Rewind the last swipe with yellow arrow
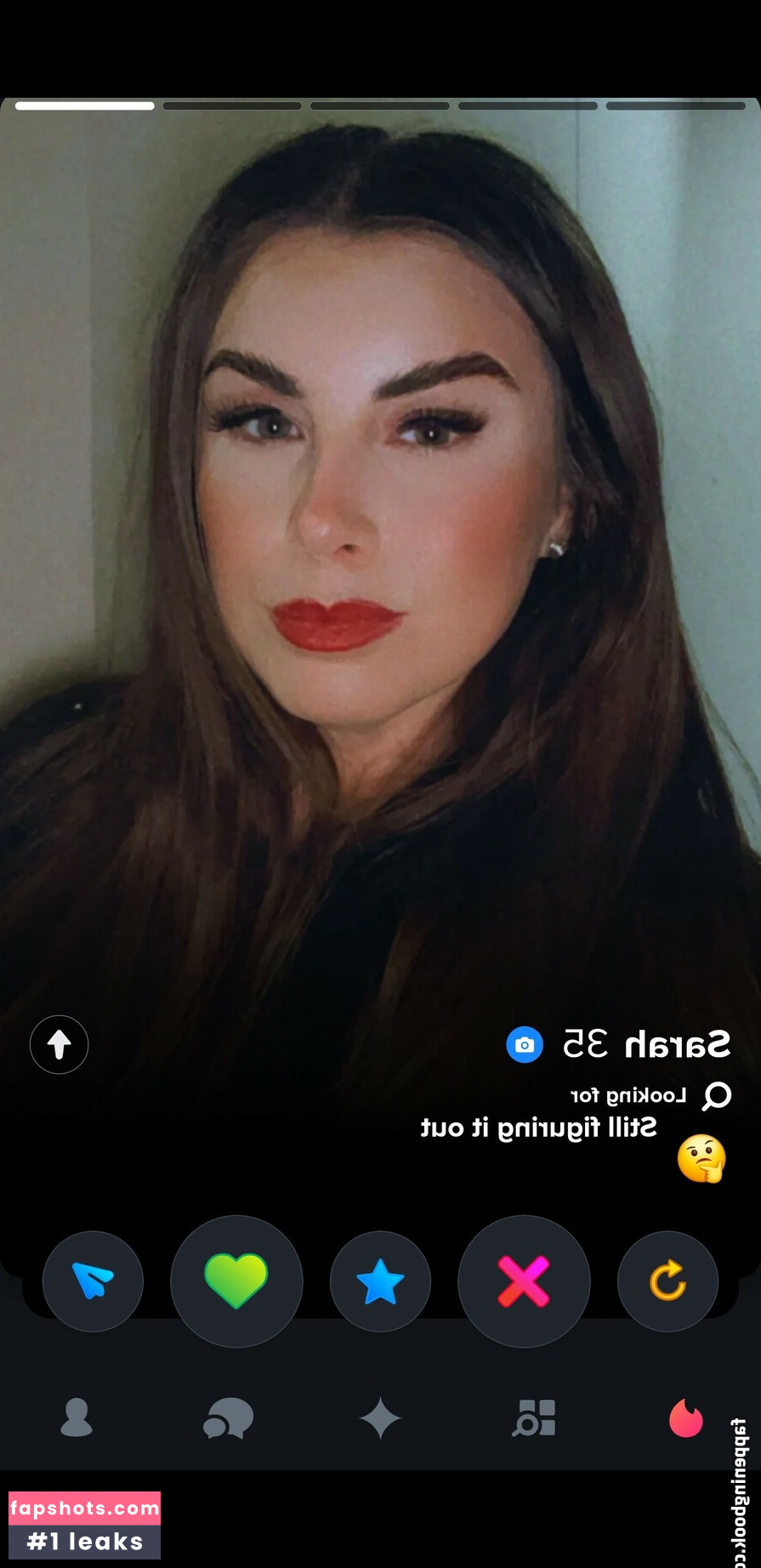 [667, 1281]
